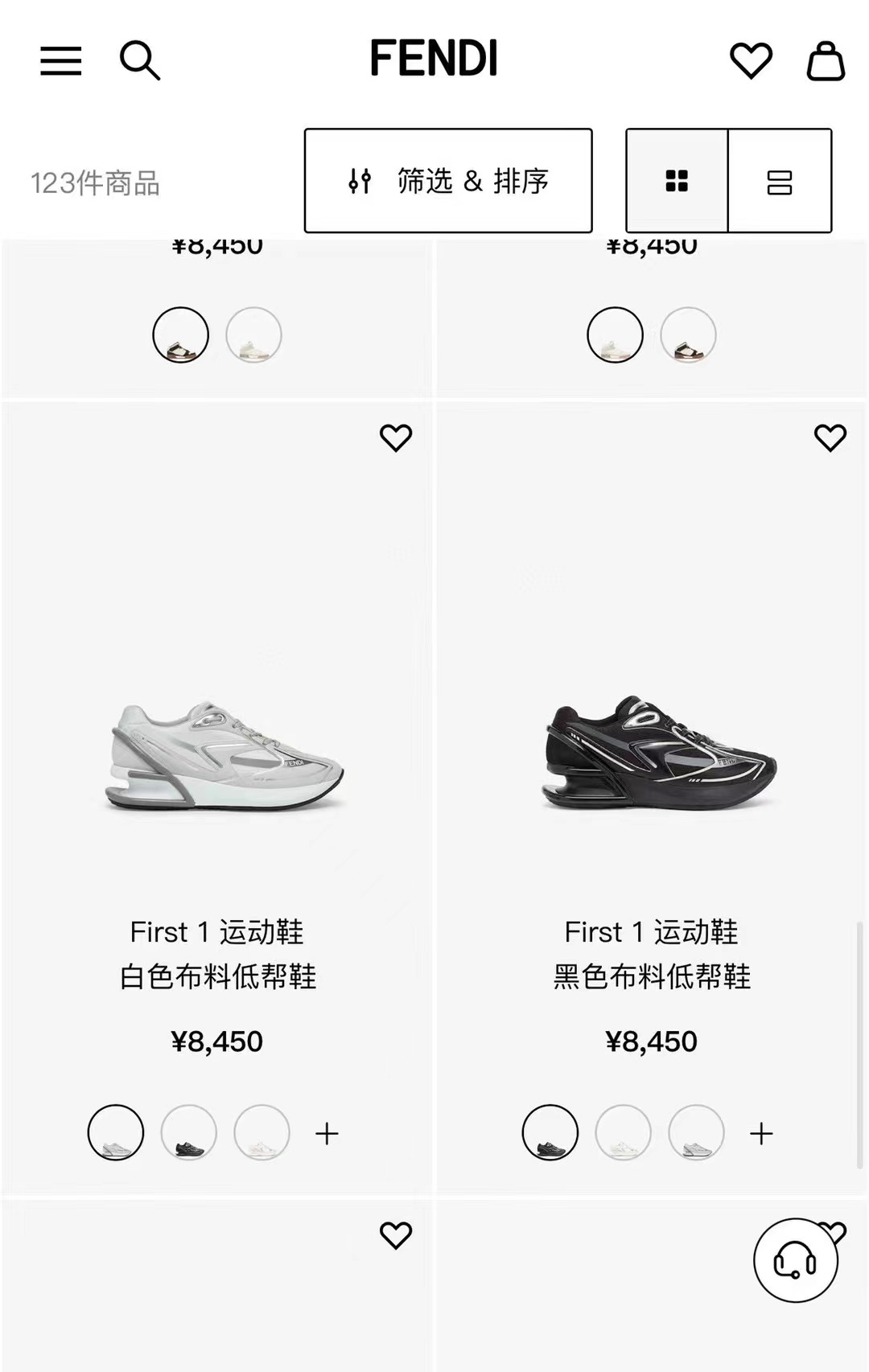Switch to single-column list view
The height and width of the screenshot is (1372, 869).
779,181
